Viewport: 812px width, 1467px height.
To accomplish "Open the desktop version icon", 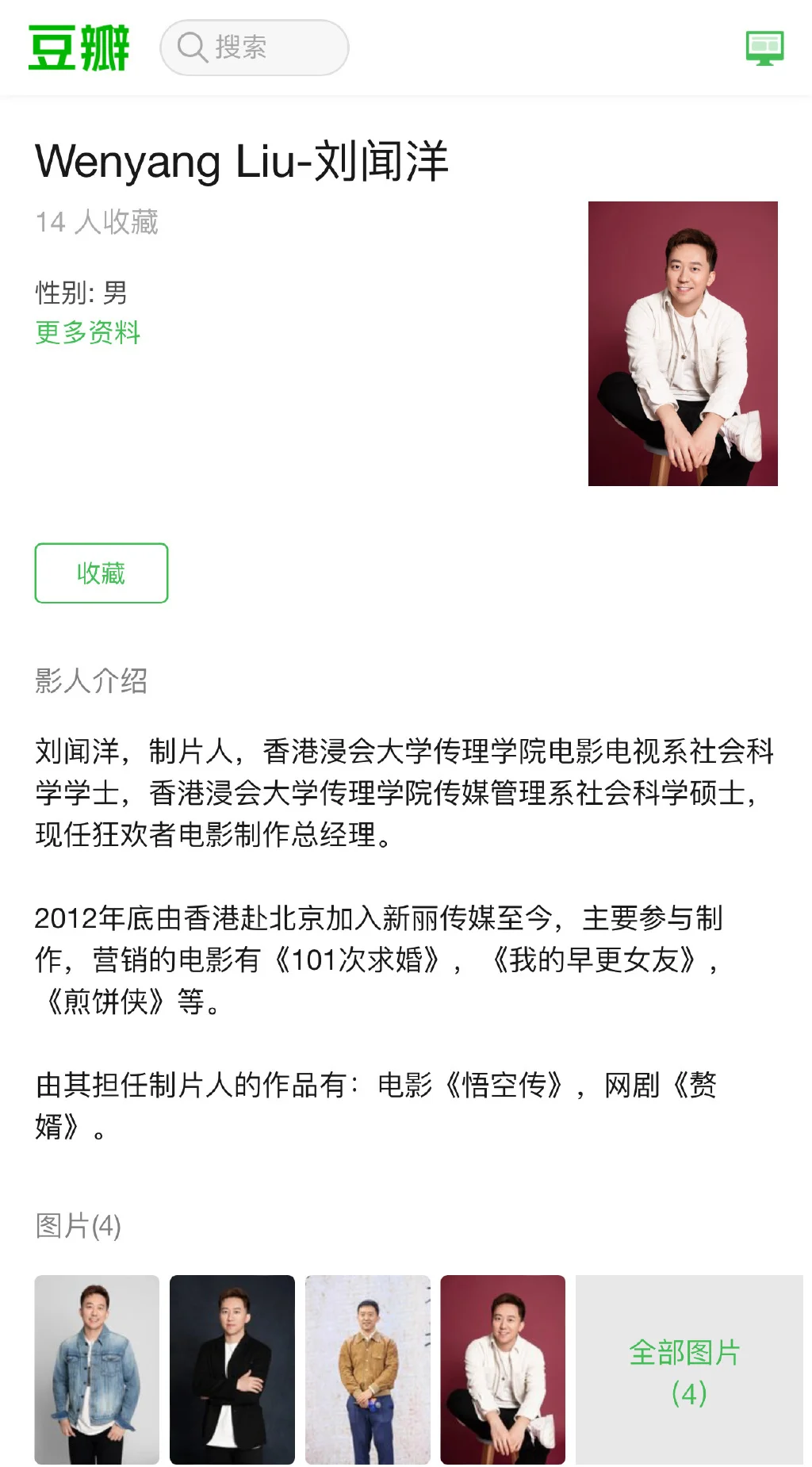I will pos(764,48).
